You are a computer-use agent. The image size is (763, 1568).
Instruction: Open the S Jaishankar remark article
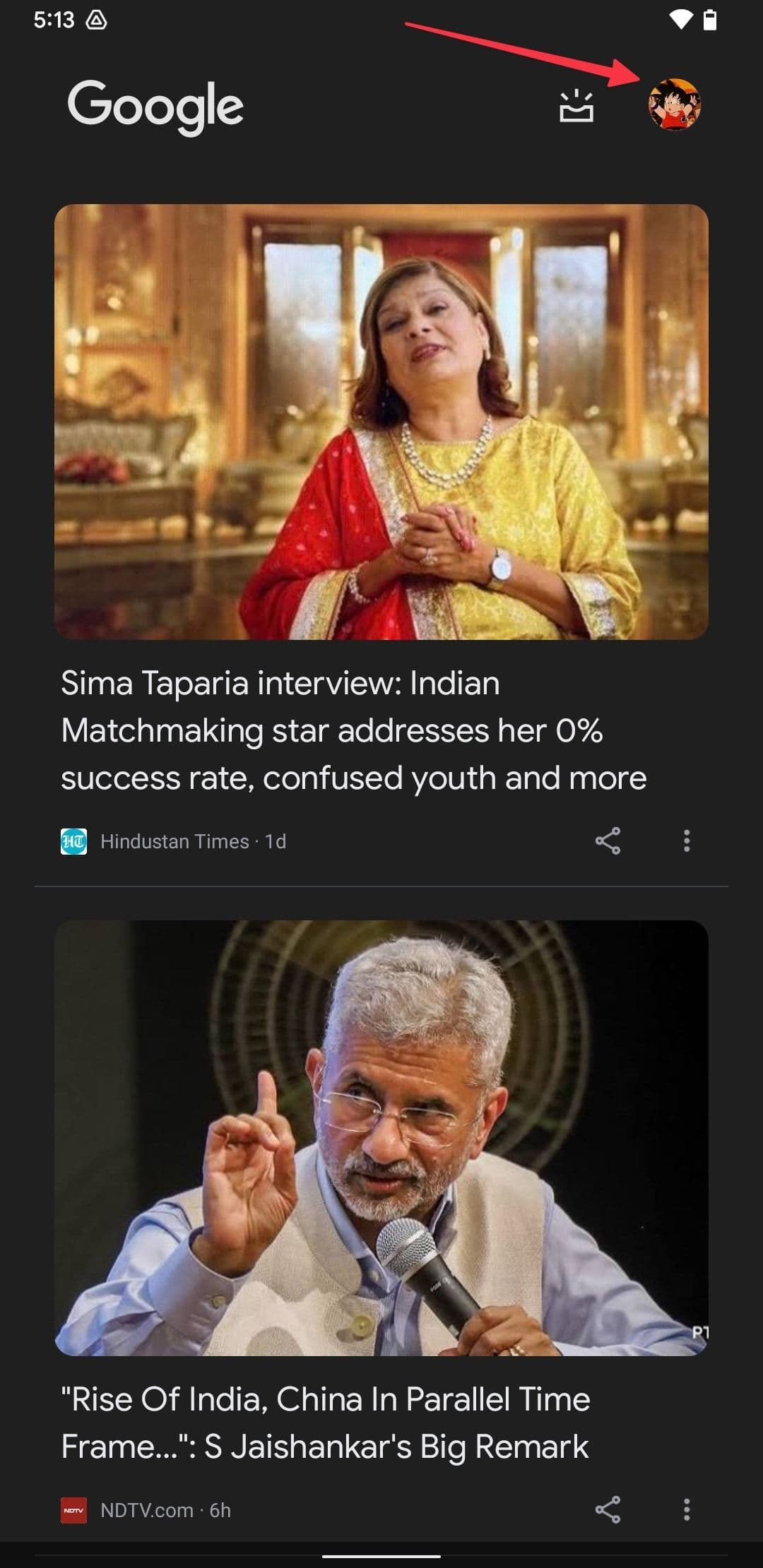[x=325, y=1422]
